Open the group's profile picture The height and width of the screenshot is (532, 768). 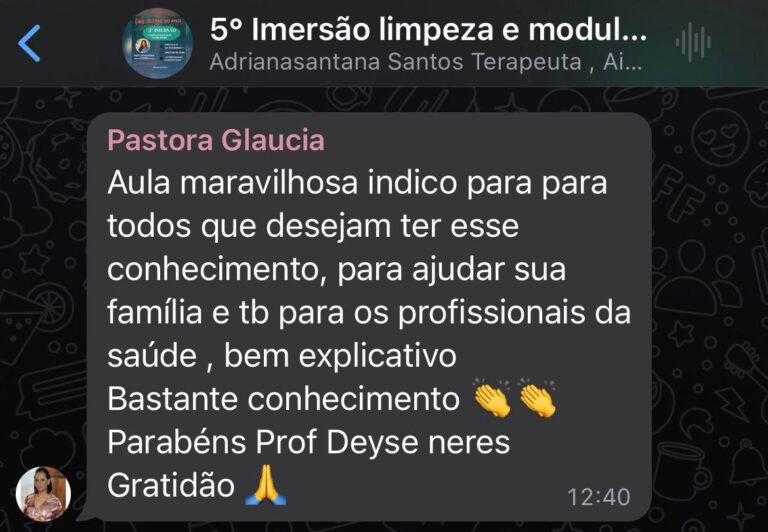pyautogui.click(x=157, y=43)
